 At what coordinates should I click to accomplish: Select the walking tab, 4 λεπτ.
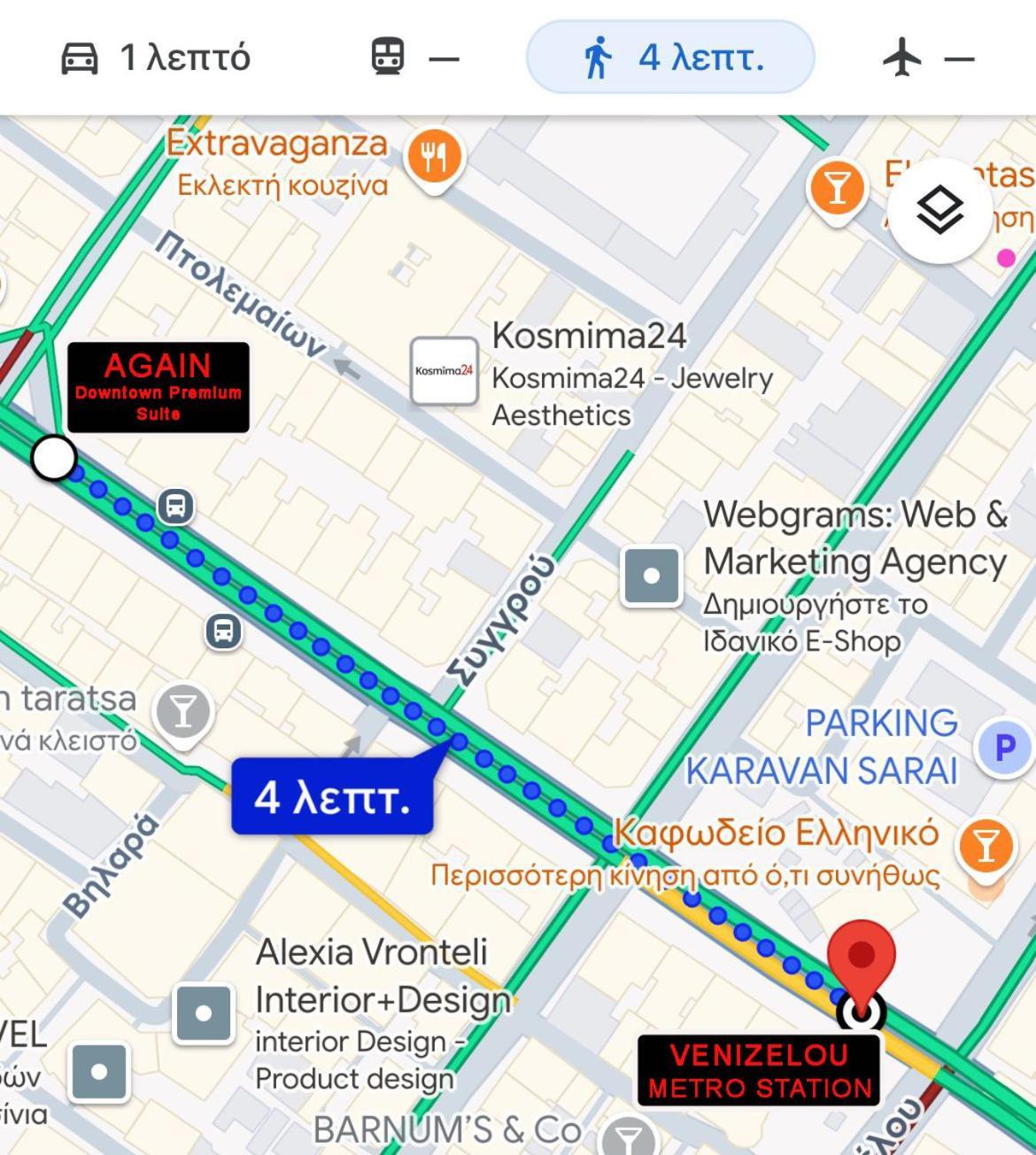[x=670, y=58]
